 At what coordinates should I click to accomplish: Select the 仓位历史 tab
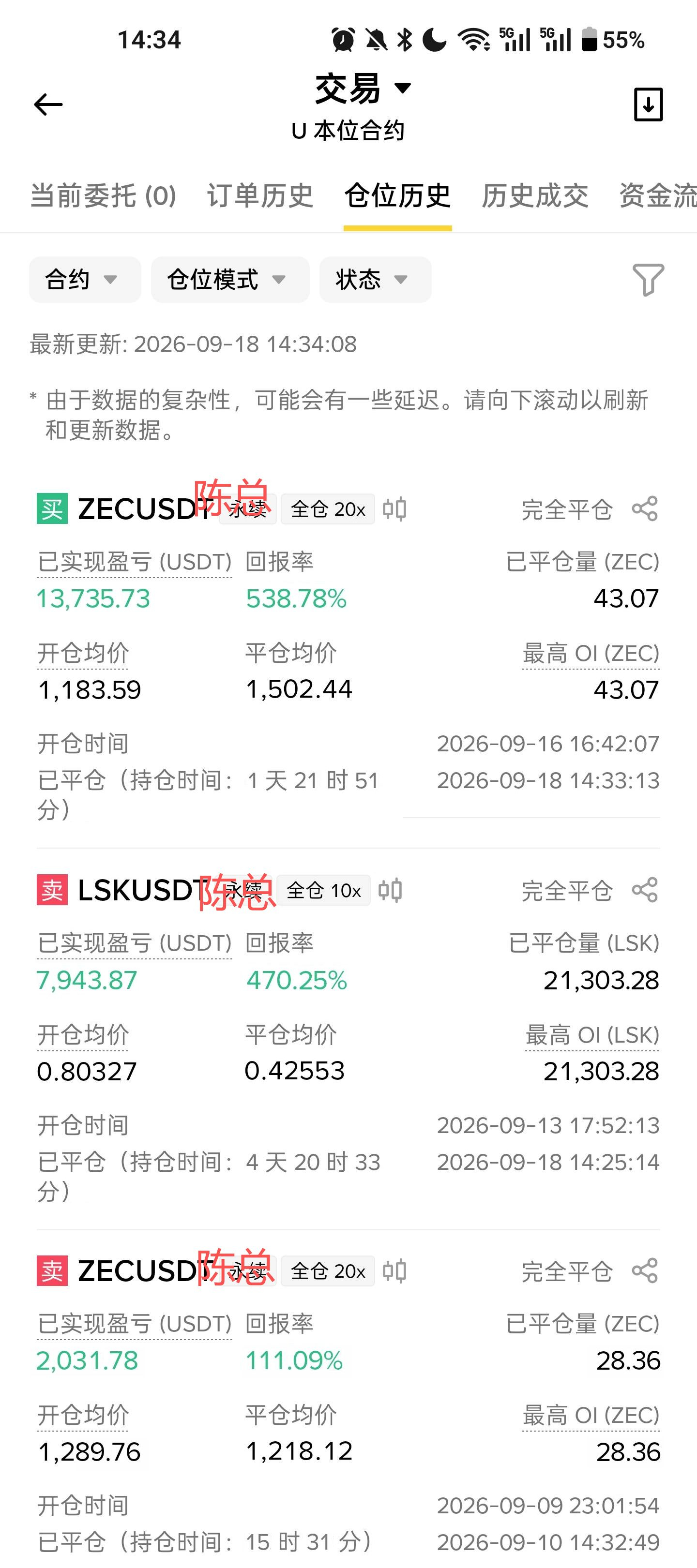[397, 196]
